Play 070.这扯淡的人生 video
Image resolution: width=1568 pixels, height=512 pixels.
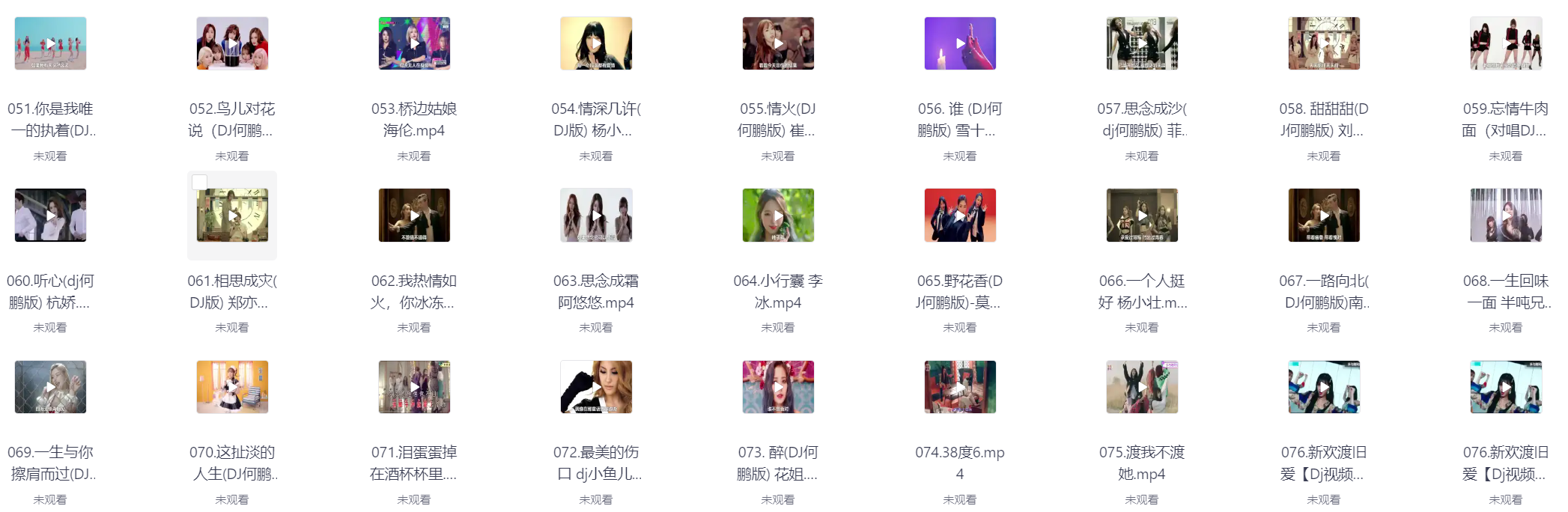click(232, 387)
